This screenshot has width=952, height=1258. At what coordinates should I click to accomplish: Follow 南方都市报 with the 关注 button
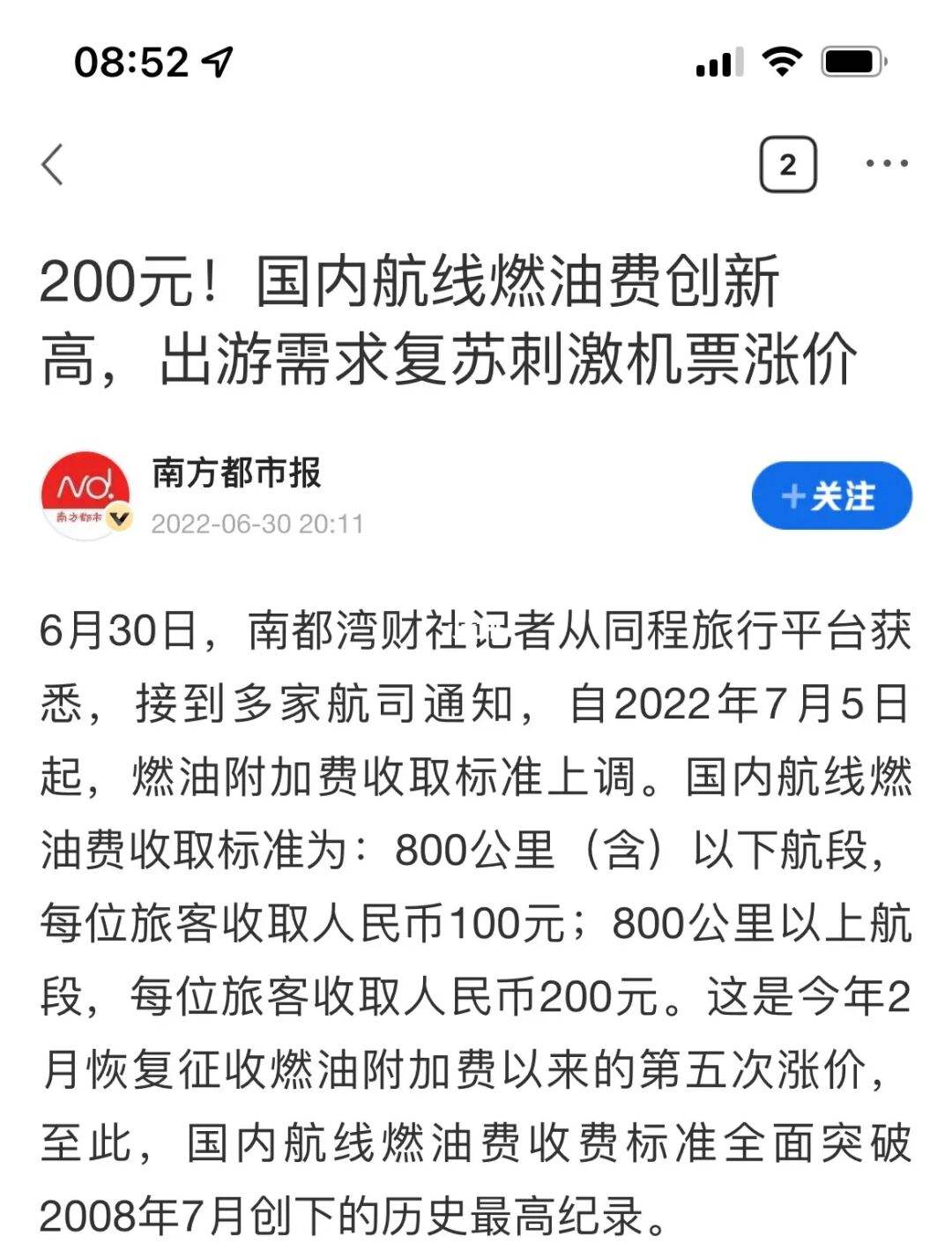click(x=830, y=495)
